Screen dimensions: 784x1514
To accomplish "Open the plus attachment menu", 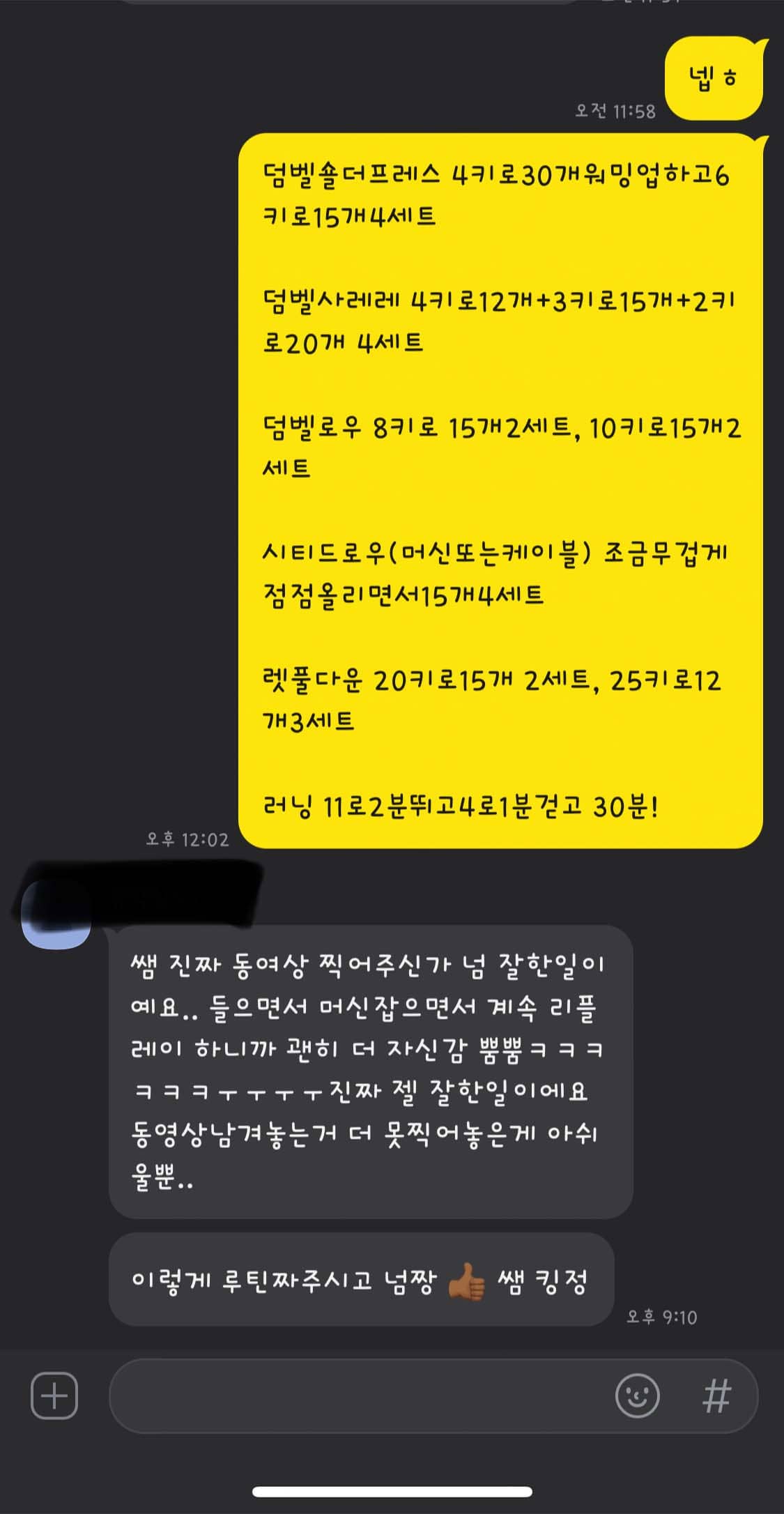I will pos(54,1396).
